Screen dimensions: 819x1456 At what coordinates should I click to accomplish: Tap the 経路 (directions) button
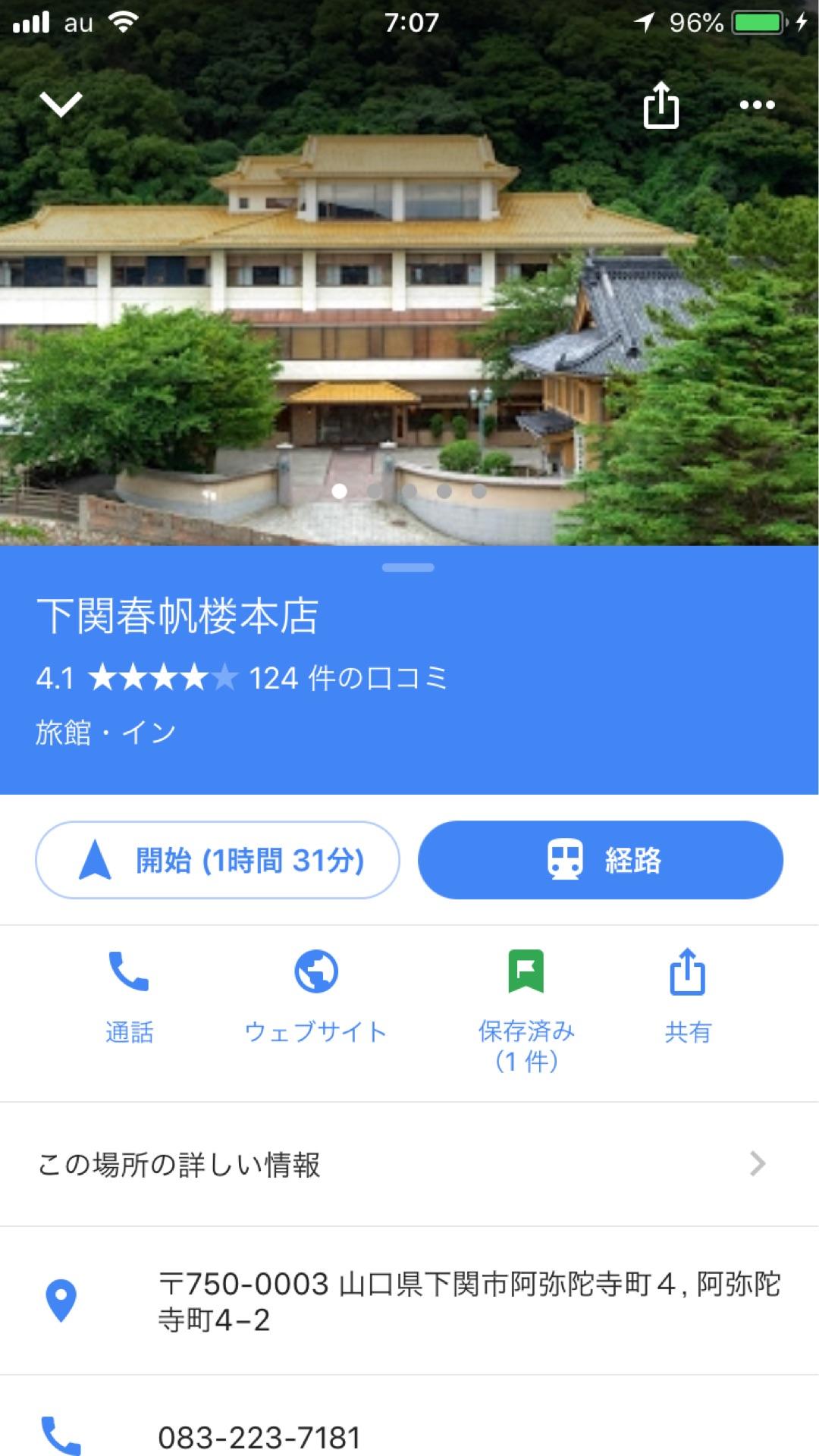point(601,861)
